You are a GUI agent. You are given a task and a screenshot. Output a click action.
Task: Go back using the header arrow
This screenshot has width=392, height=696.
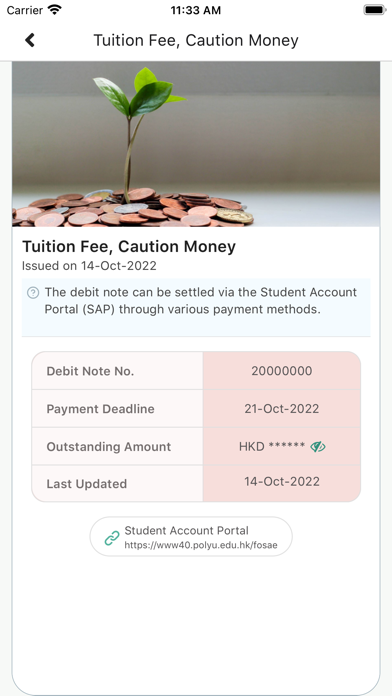pos(29,40)
